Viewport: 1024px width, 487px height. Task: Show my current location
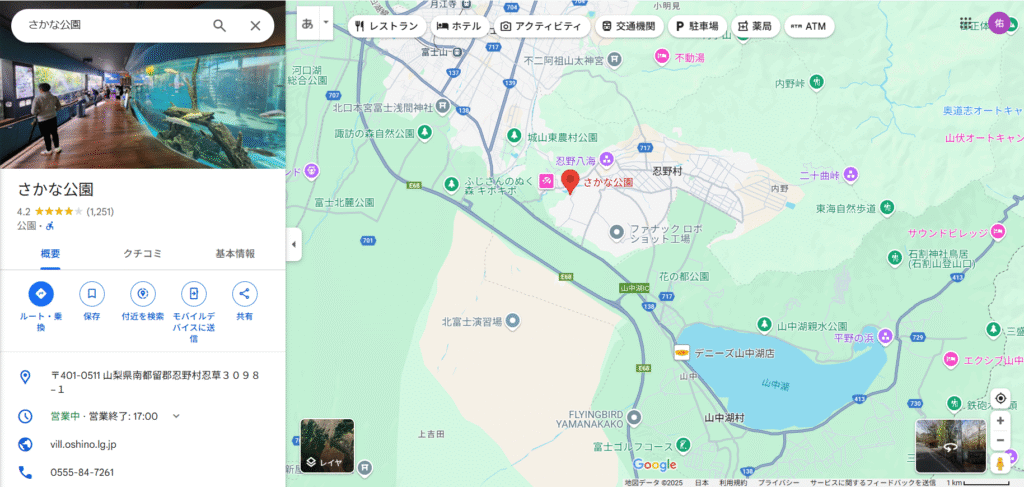coord(1000,398)
